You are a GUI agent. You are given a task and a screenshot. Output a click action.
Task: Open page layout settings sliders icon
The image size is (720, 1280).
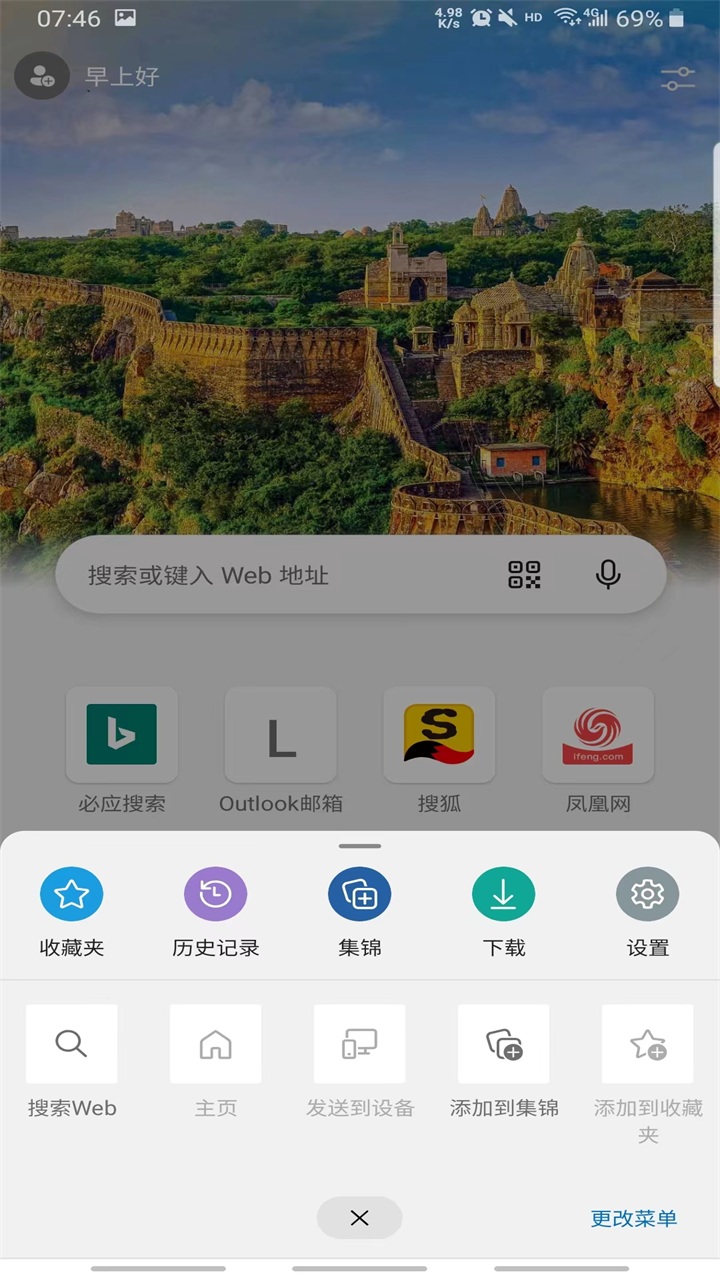click(677, 79)
